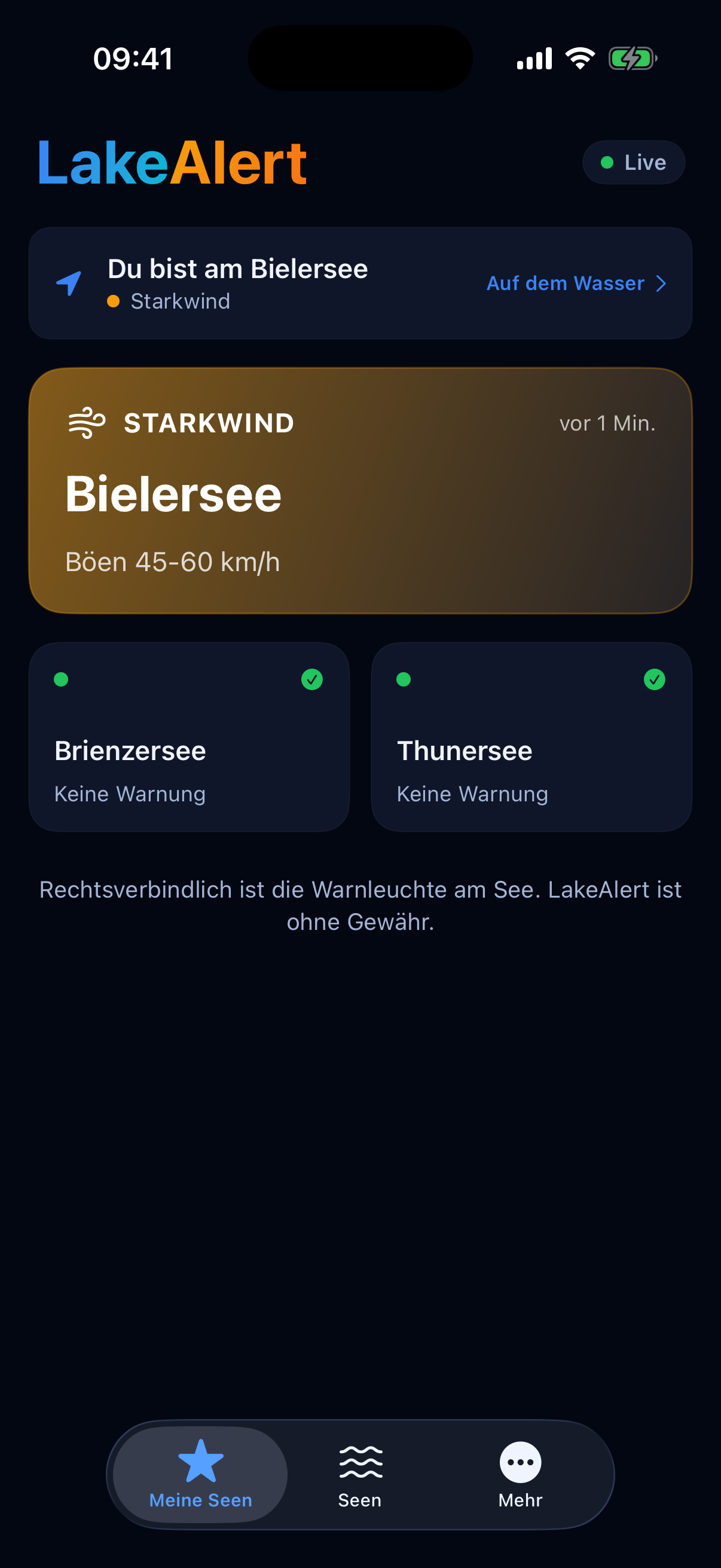Image resolution: width=721 pixels, height=1568 pixels.
Task: Tap the waves icon in the tab bar
Action: click(x=360, y=1460)
